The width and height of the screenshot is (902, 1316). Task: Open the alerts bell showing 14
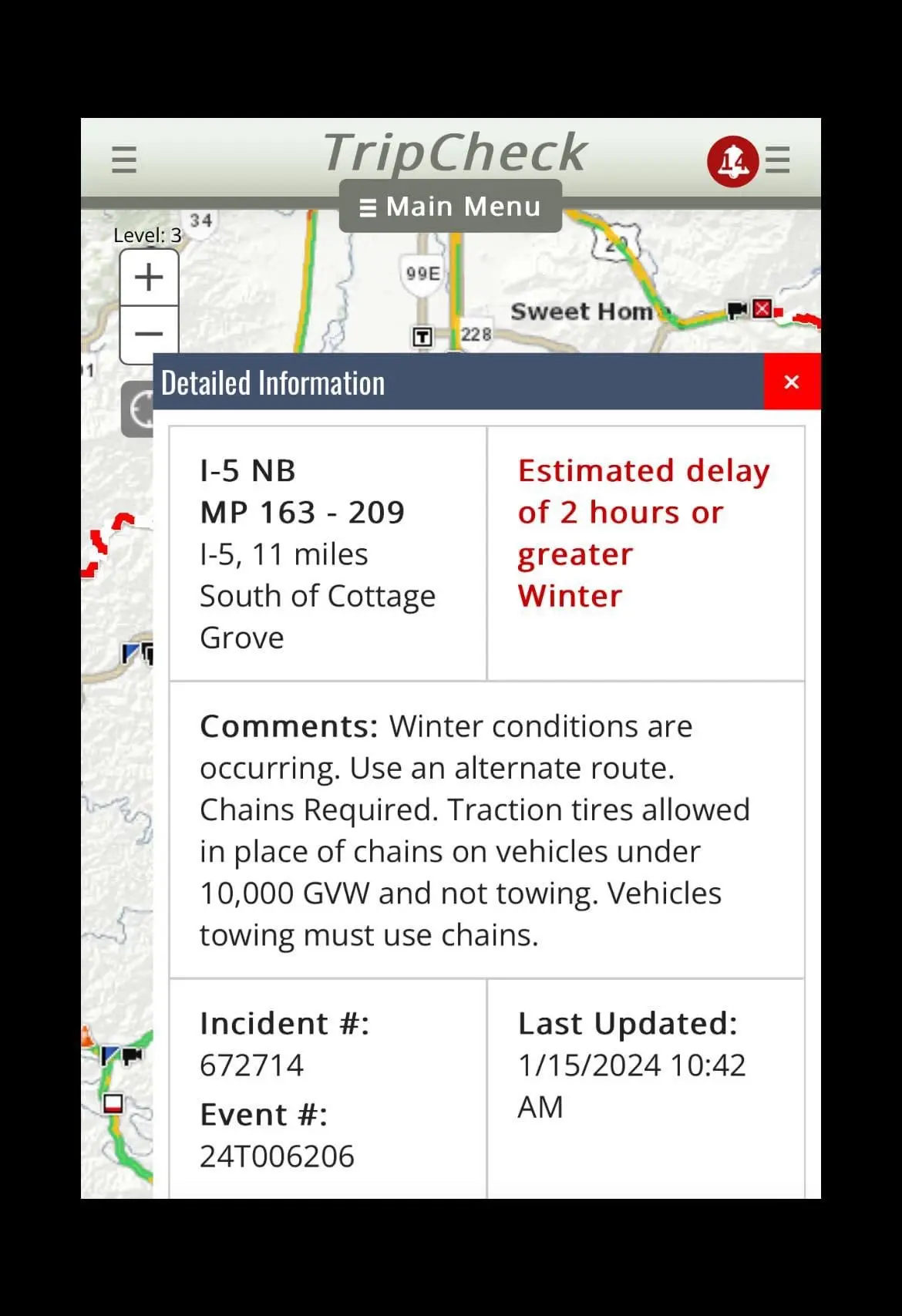(x=732, y=161)
